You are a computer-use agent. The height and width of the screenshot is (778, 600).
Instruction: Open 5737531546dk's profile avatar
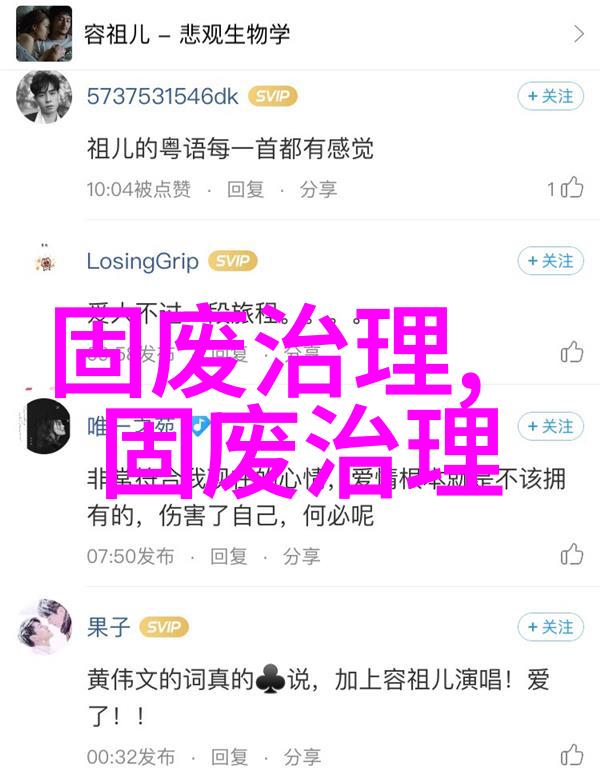coord(45,96)
